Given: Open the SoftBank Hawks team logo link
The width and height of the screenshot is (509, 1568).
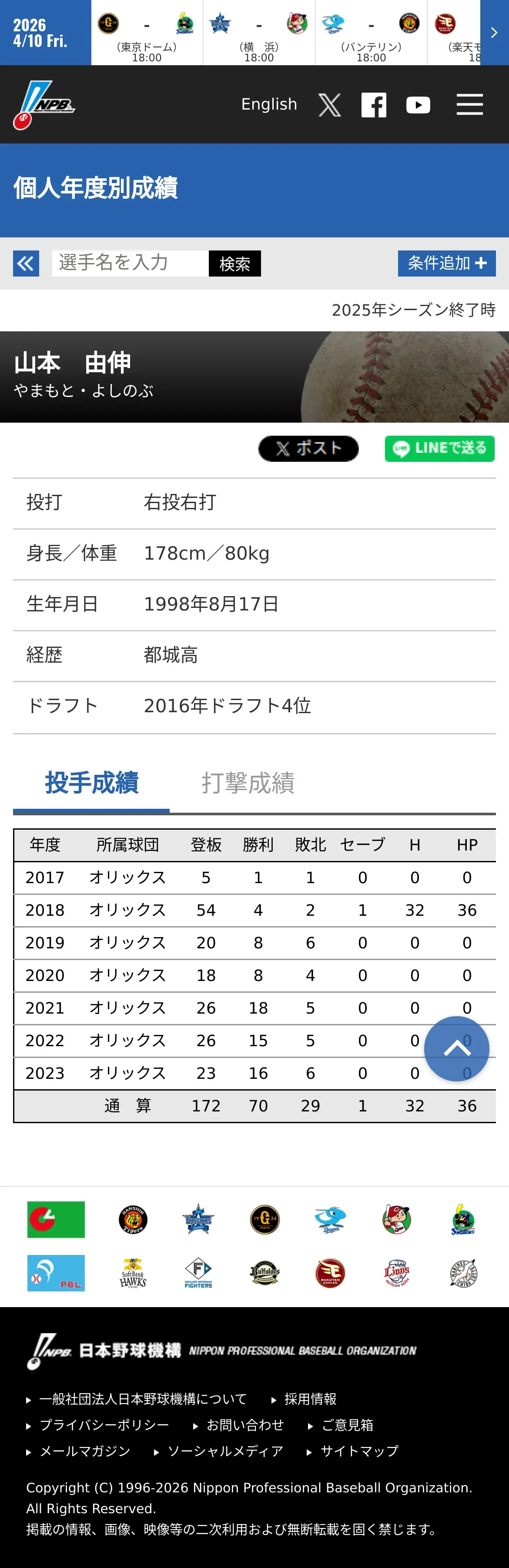Looking at the screenshot, I should 133,1273.
